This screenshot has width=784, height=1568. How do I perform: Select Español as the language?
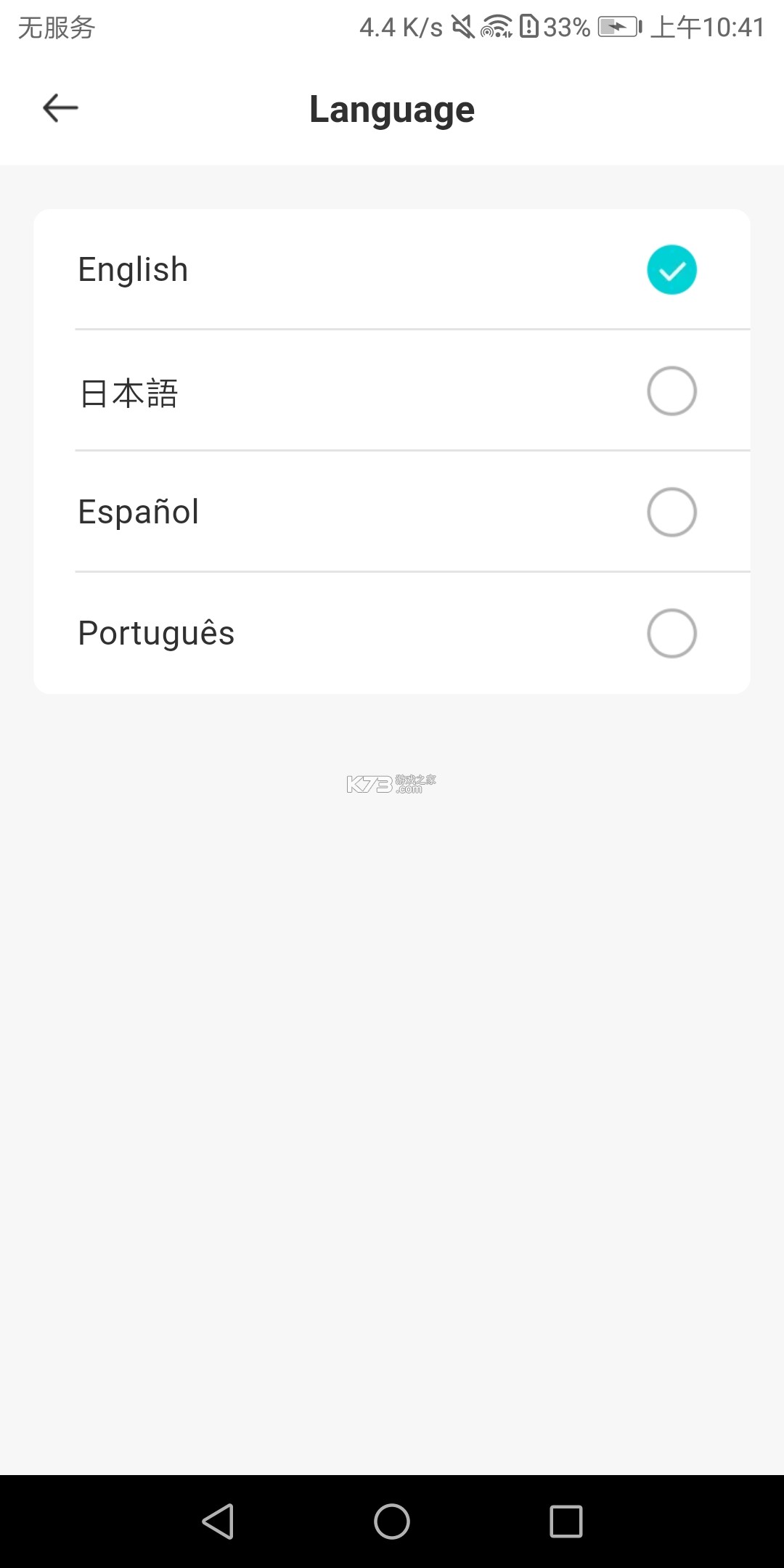pos(671,512)
